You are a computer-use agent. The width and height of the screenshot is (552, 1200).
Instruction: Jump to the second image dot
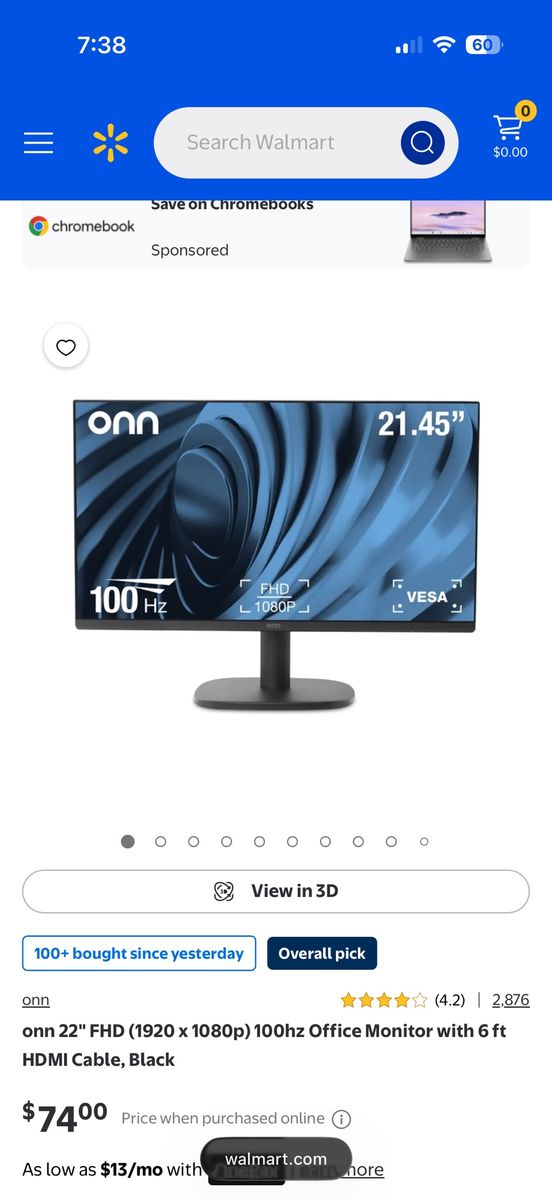(x=160, y=842)
